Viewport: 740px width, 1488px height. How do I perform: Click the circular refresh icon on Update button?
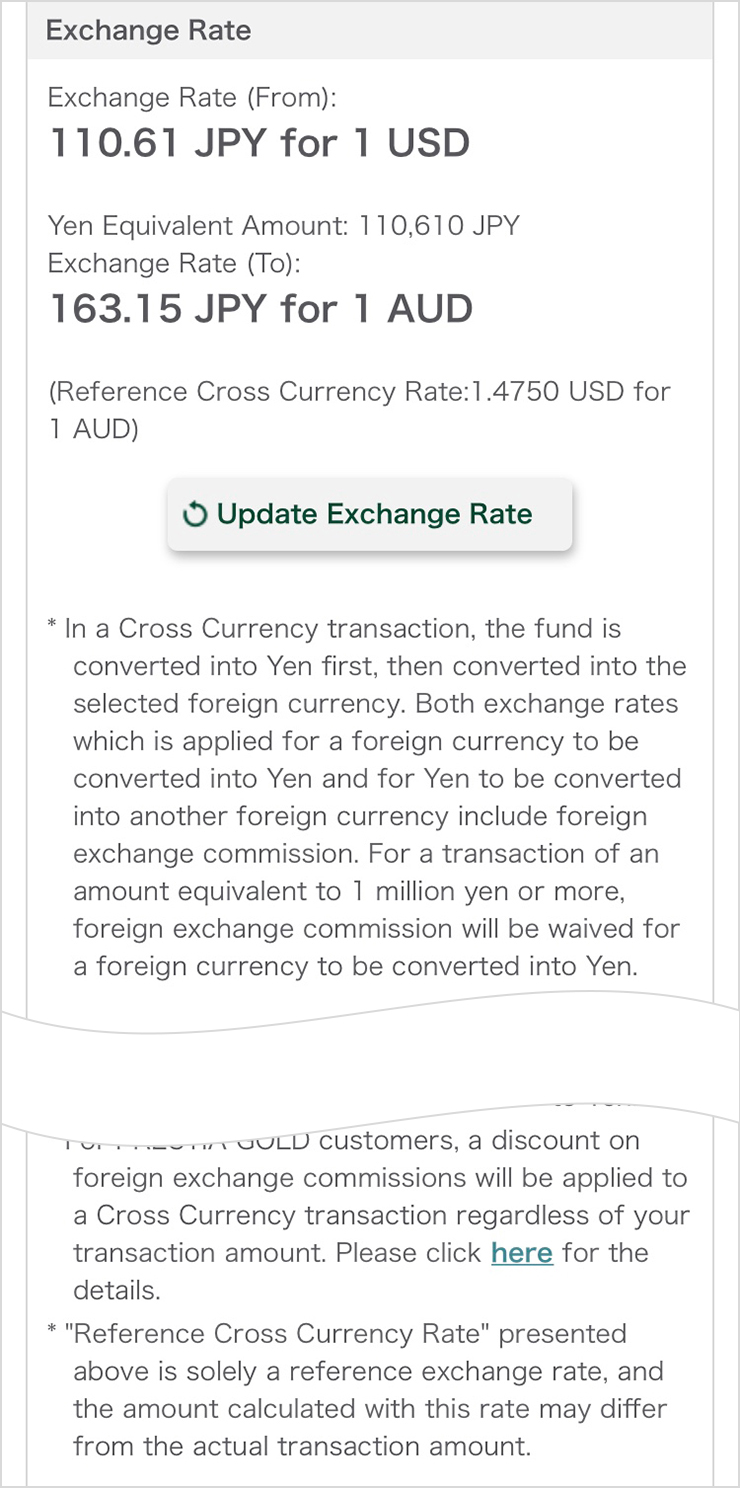coord(196,514)
